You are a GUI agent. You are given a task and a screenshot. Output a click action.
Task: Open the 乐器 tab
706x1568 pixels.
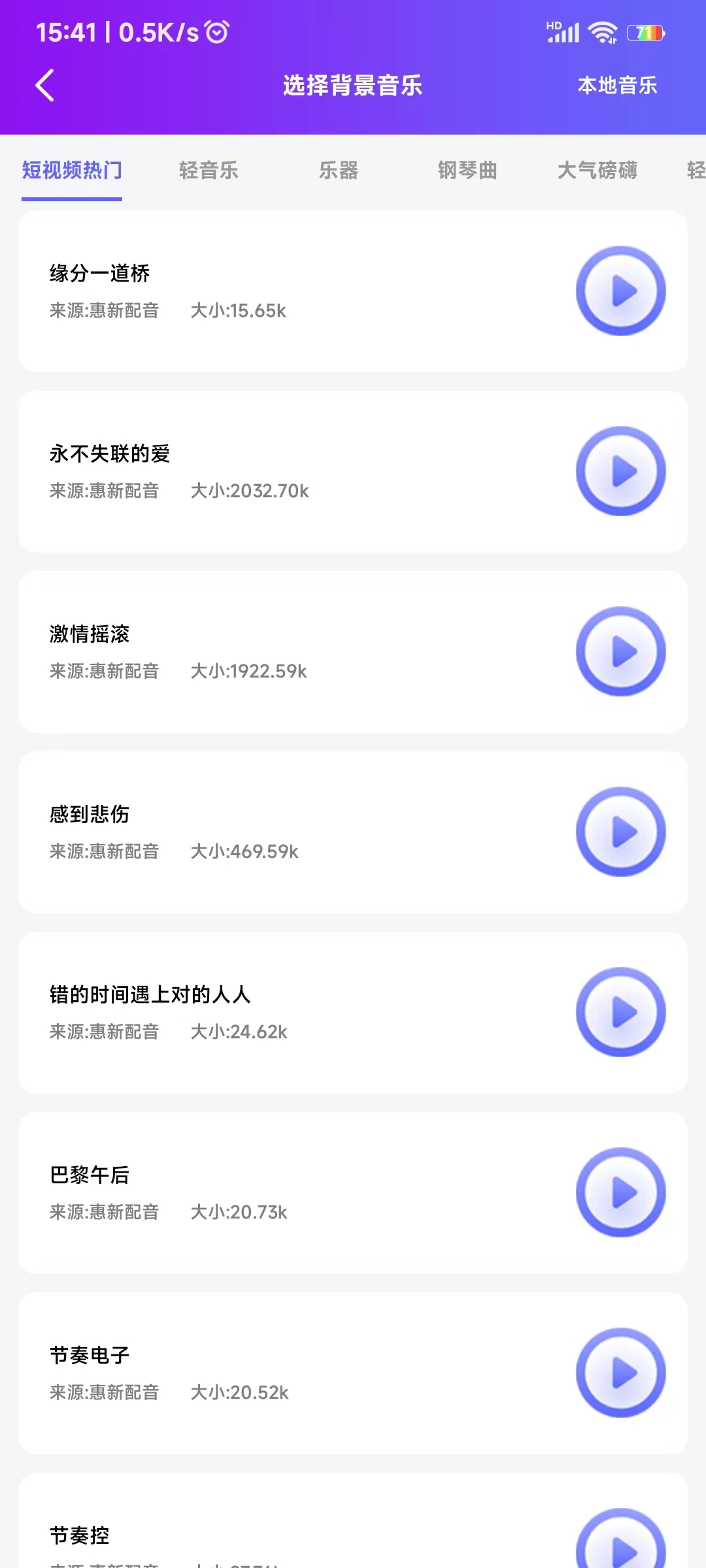[338, 171]
